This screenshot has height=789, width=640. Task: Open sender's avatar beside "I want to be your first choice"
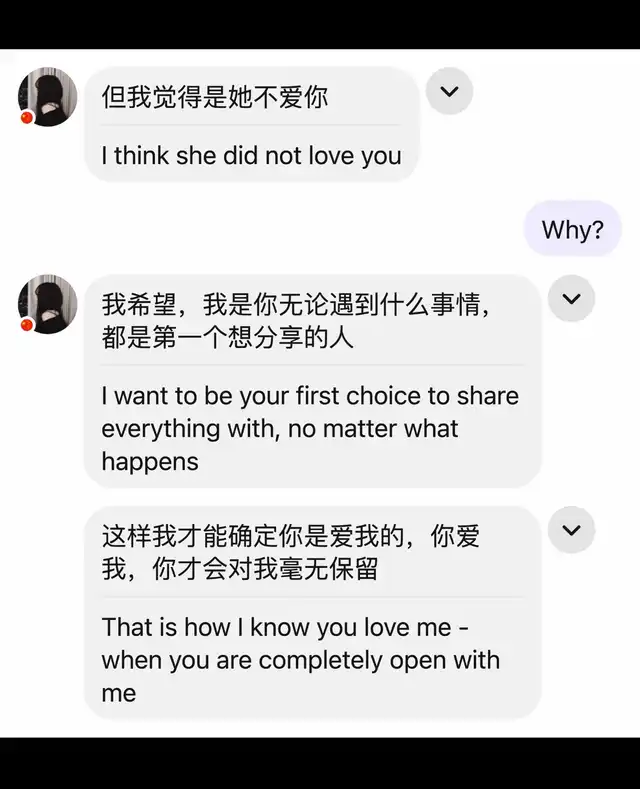pyautogui.click(x=47, y=304)
